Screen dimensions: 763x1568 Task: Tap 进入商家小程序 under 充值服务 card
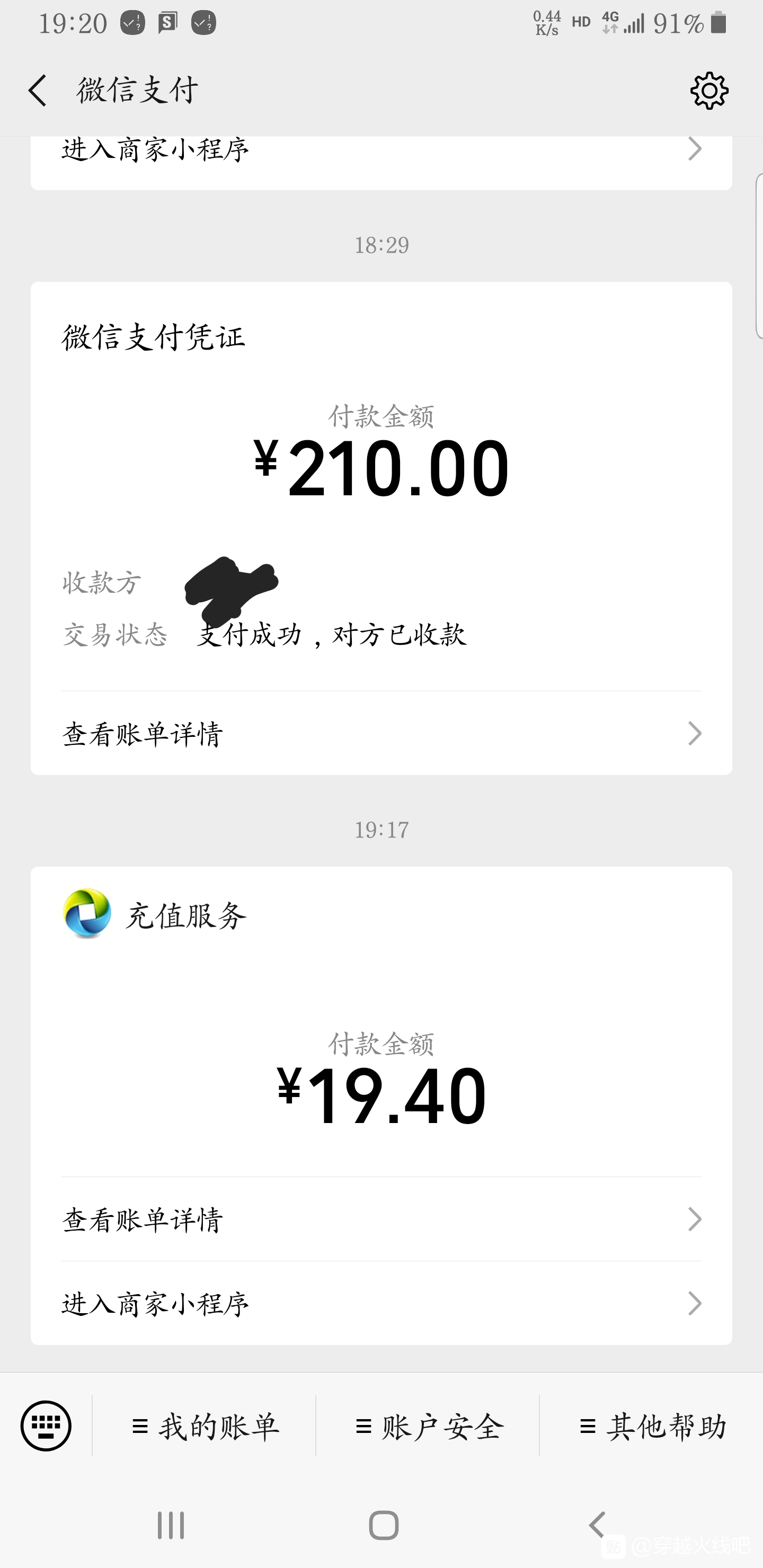pos(381,1303)
